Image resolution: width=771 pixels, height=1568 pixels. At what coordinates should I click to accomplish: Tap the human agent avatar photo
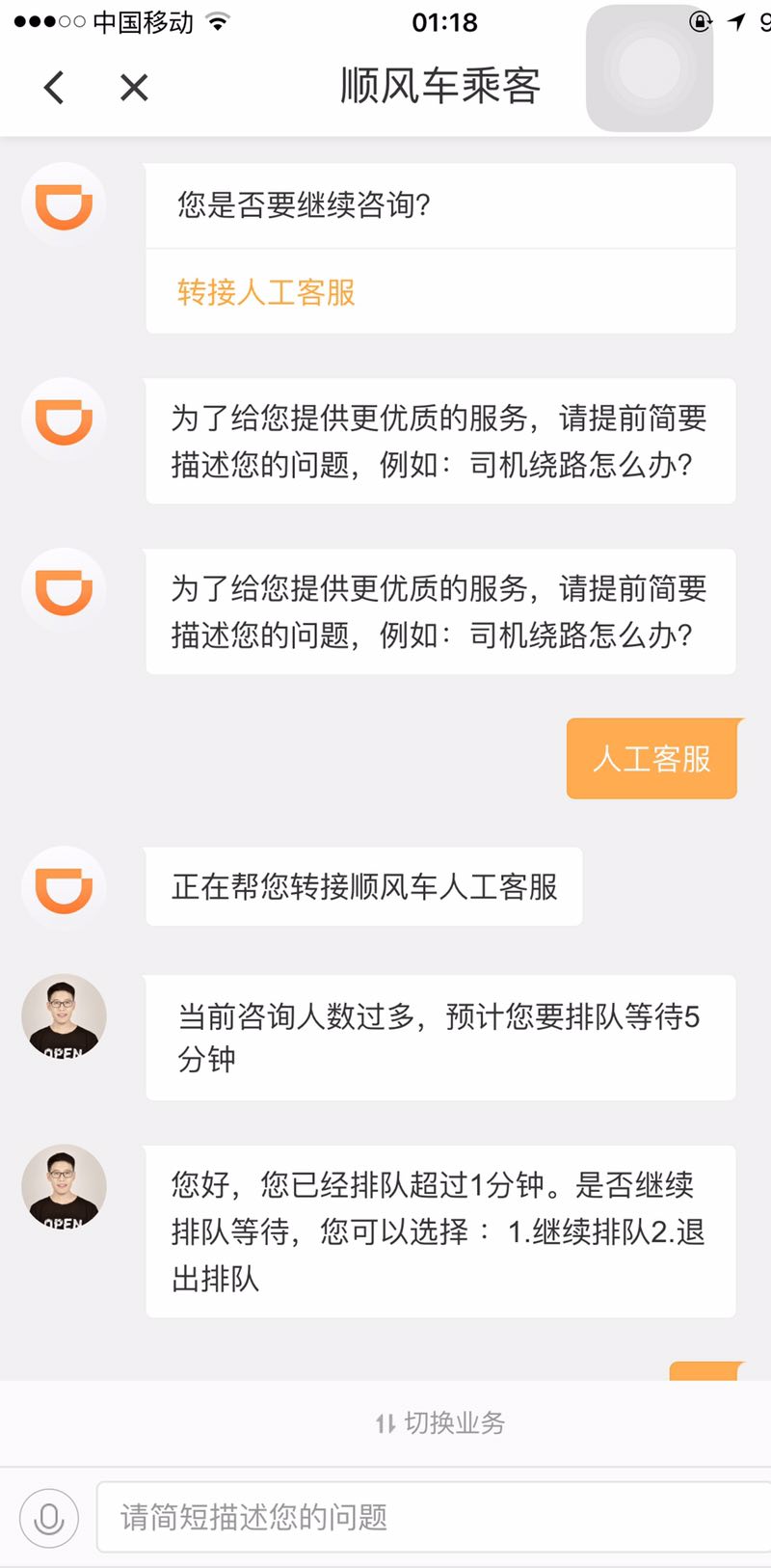point(63,1017)
